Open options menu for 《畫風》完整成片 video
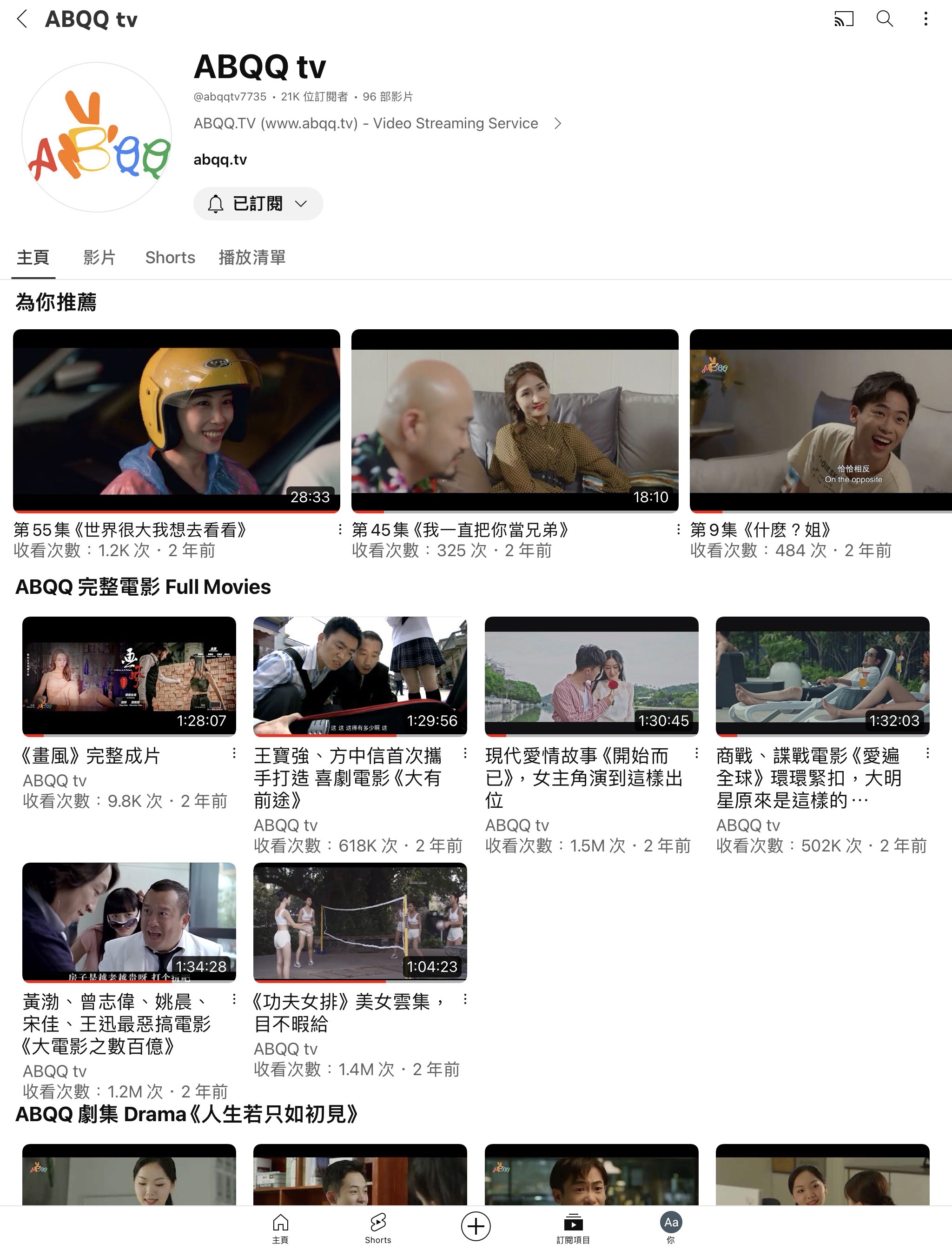952x1250 pixels. (235, 753)
